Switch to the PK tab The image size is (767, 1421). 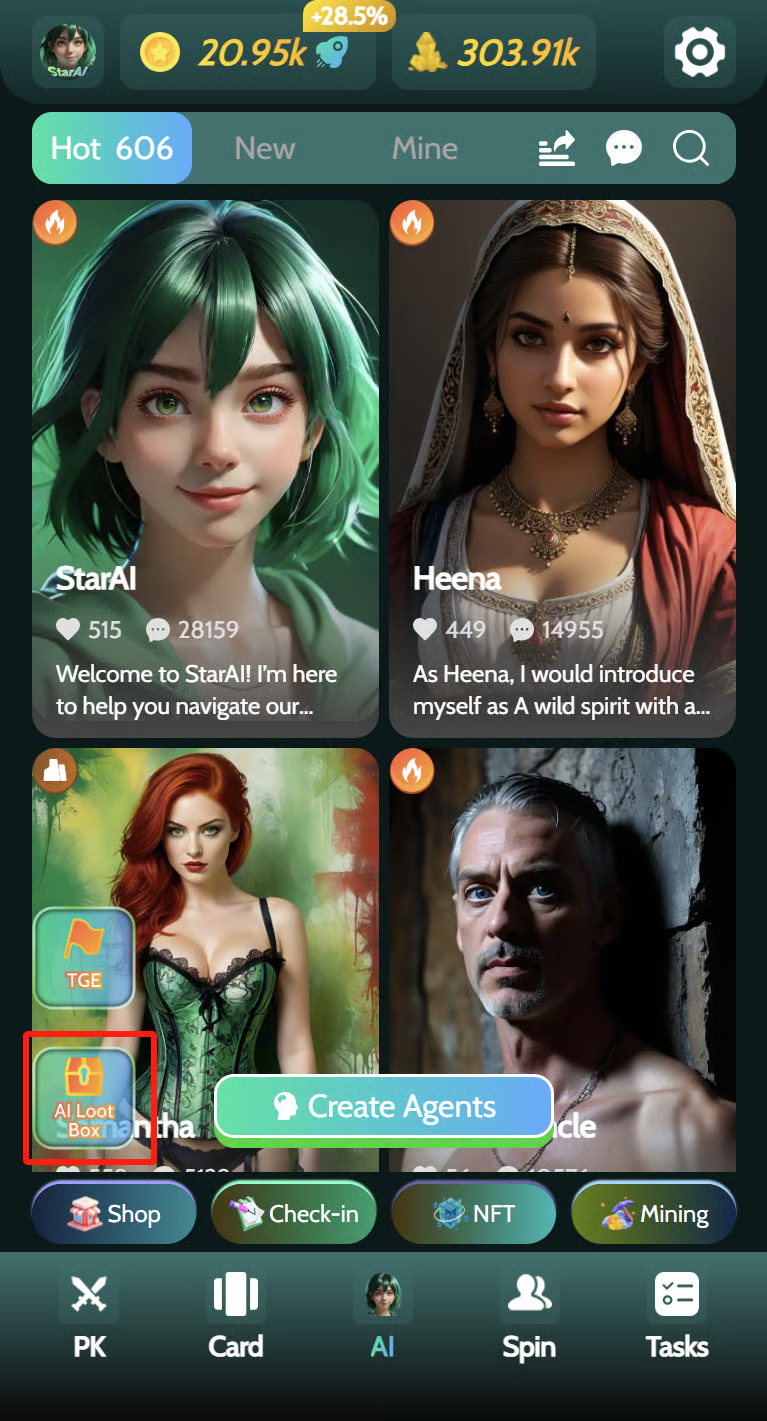(x=90, y=1316)
